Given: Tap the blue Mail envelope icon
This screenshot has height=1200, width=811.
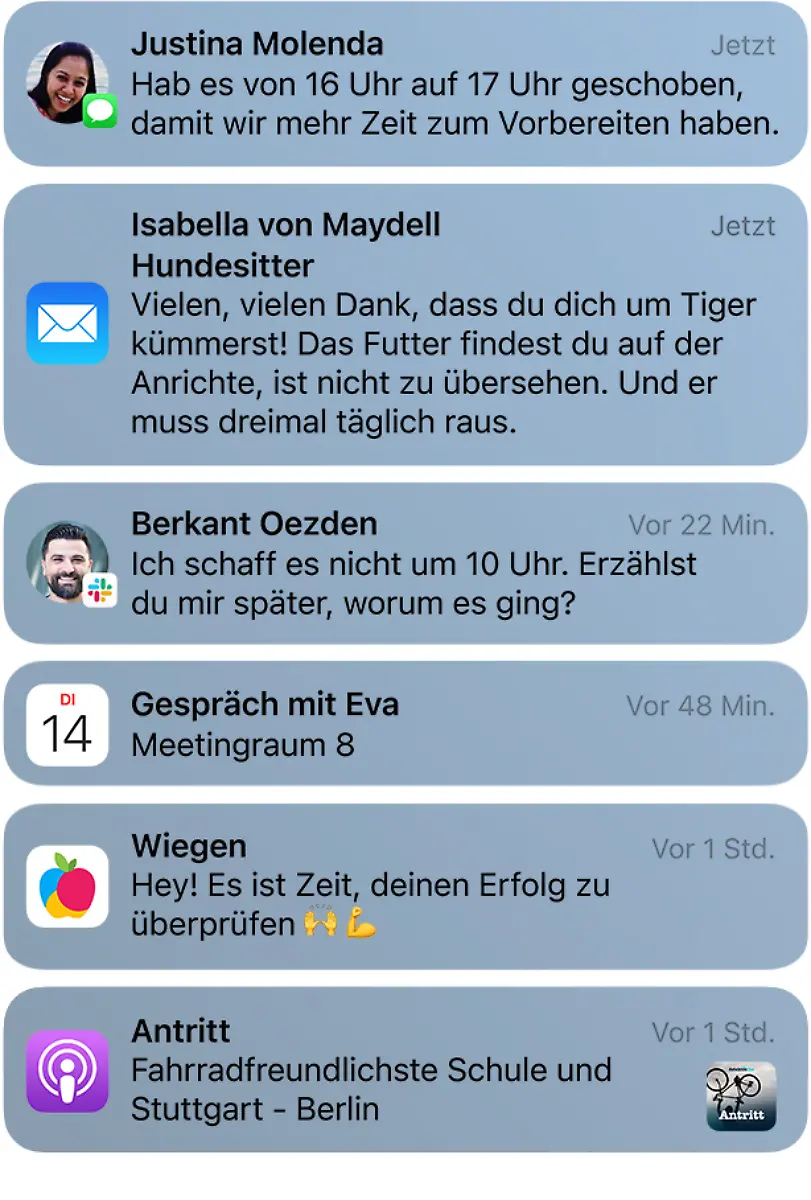Looking at the screenshot, I should point(66,322).
